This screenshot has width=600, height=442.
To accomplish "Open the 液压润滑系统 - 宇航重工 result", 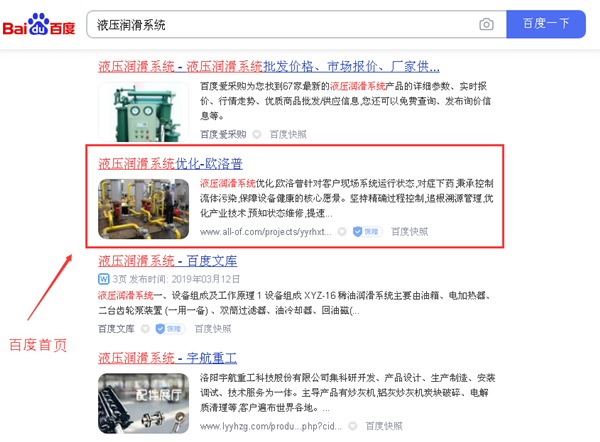I will pyautogui.click(x=167, y=356).
